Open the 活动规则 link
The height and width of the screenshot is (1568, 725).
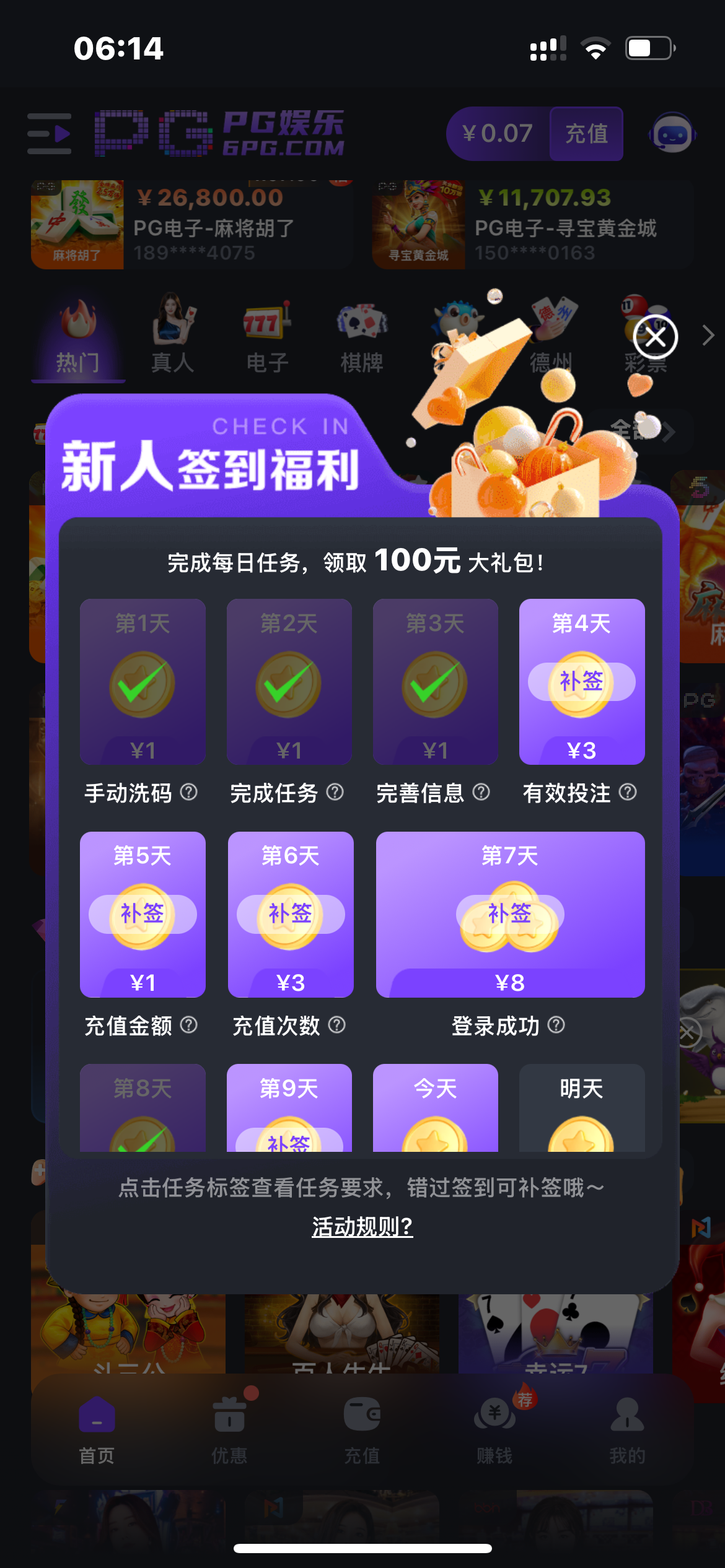[362, 1227]
